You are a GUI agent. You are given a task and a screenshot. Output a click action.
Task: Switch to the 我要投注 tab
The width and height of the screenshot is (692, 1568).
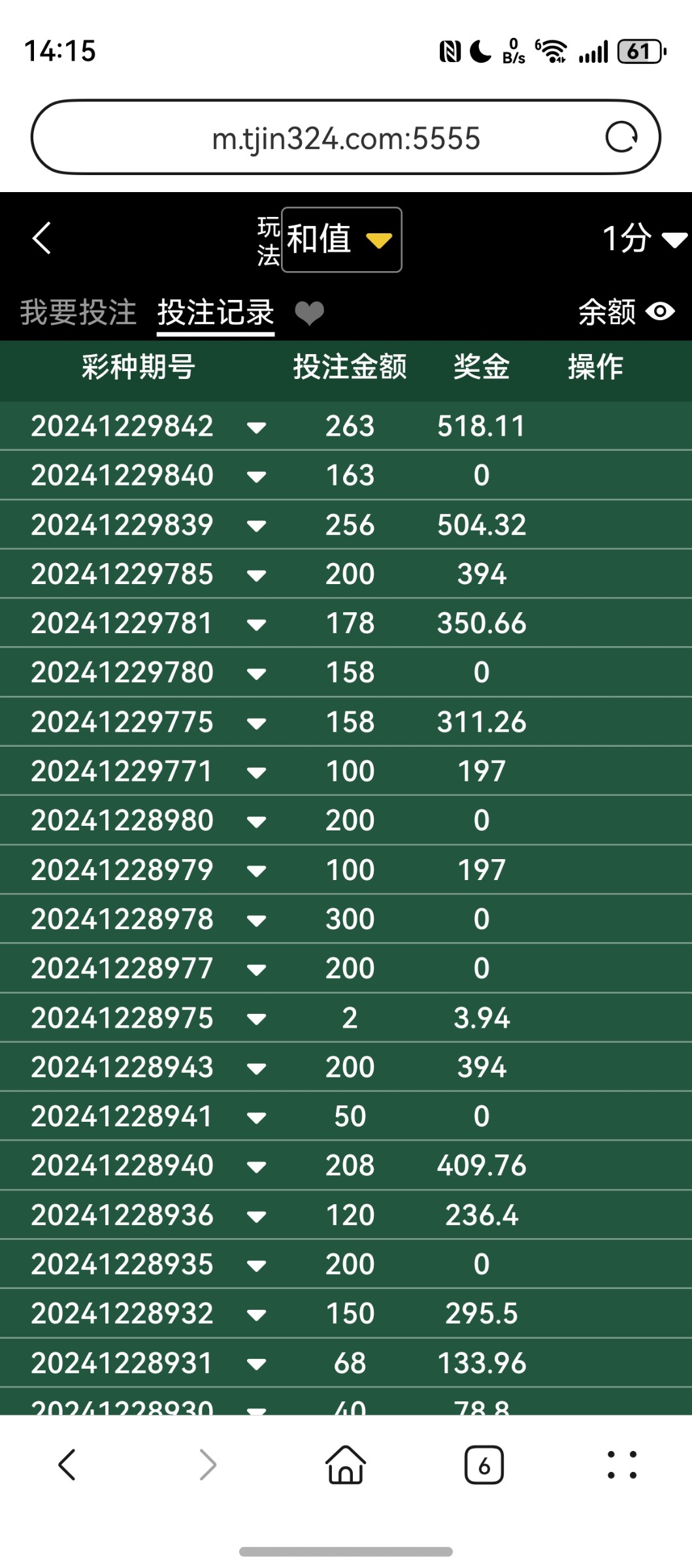tap(78, 312)
